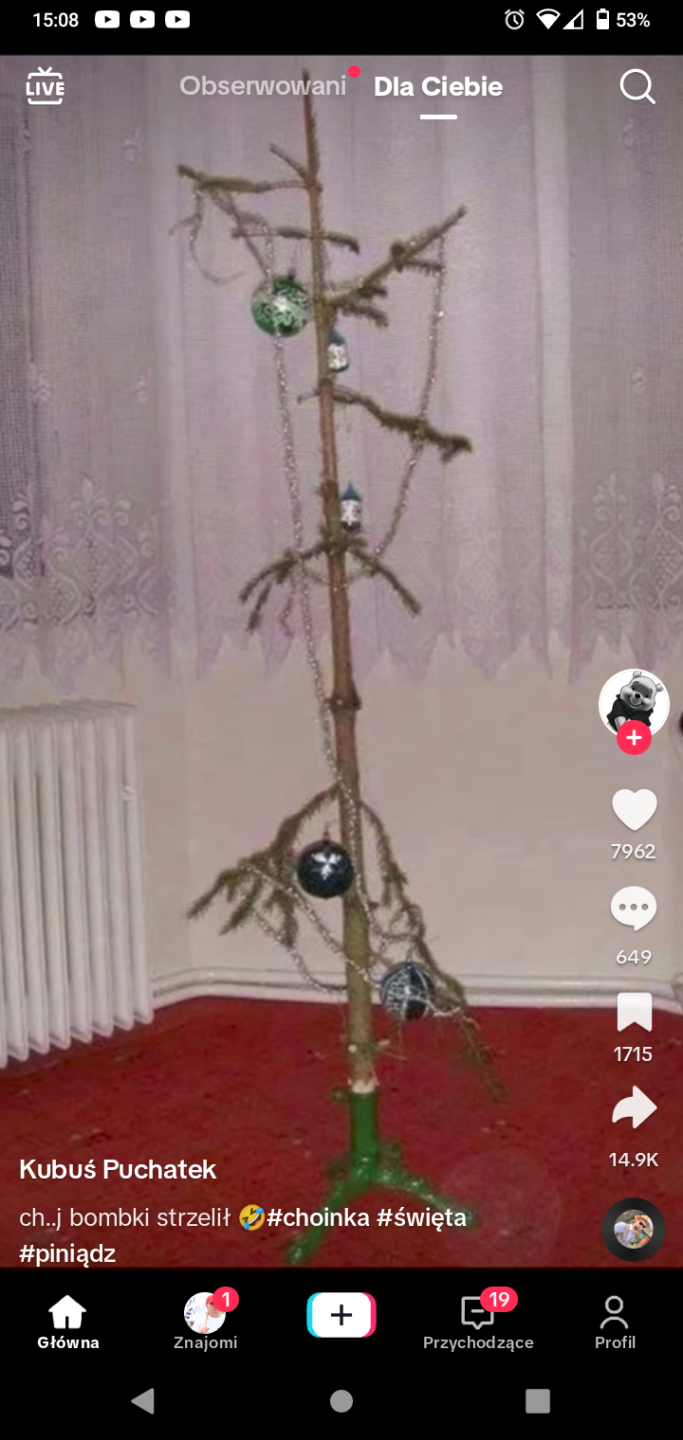Screen dimensions: 683x1440
Task: Open the Przychodzące inbox tab
Action: (x=478, y=1322)
